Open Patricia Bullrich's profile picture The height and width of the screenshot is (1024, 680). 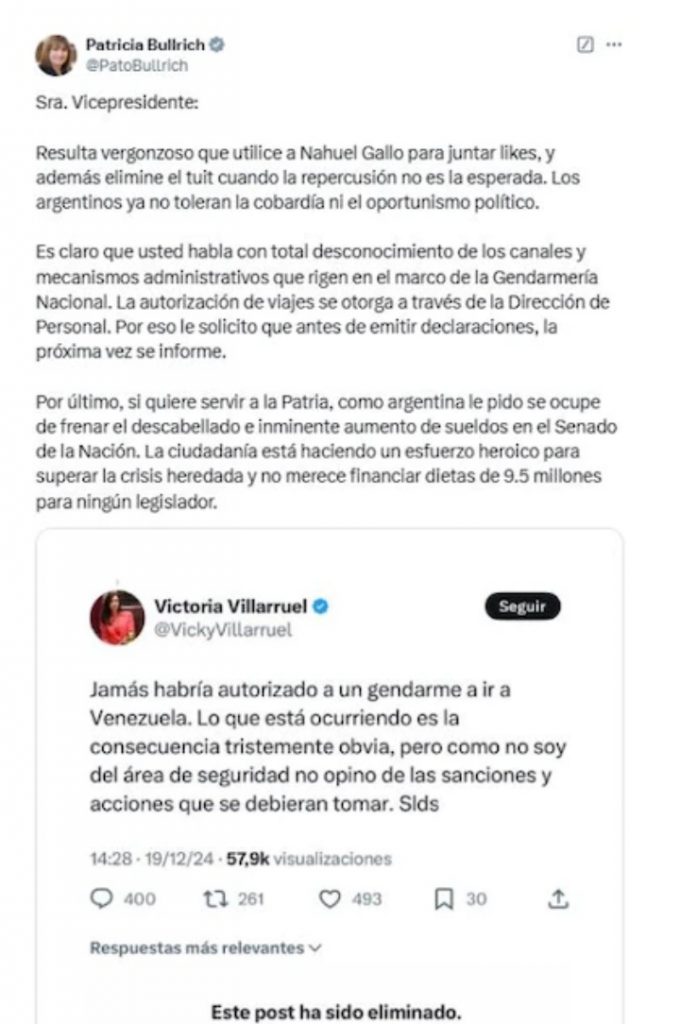pyautogui.click(x=56, y=55)
